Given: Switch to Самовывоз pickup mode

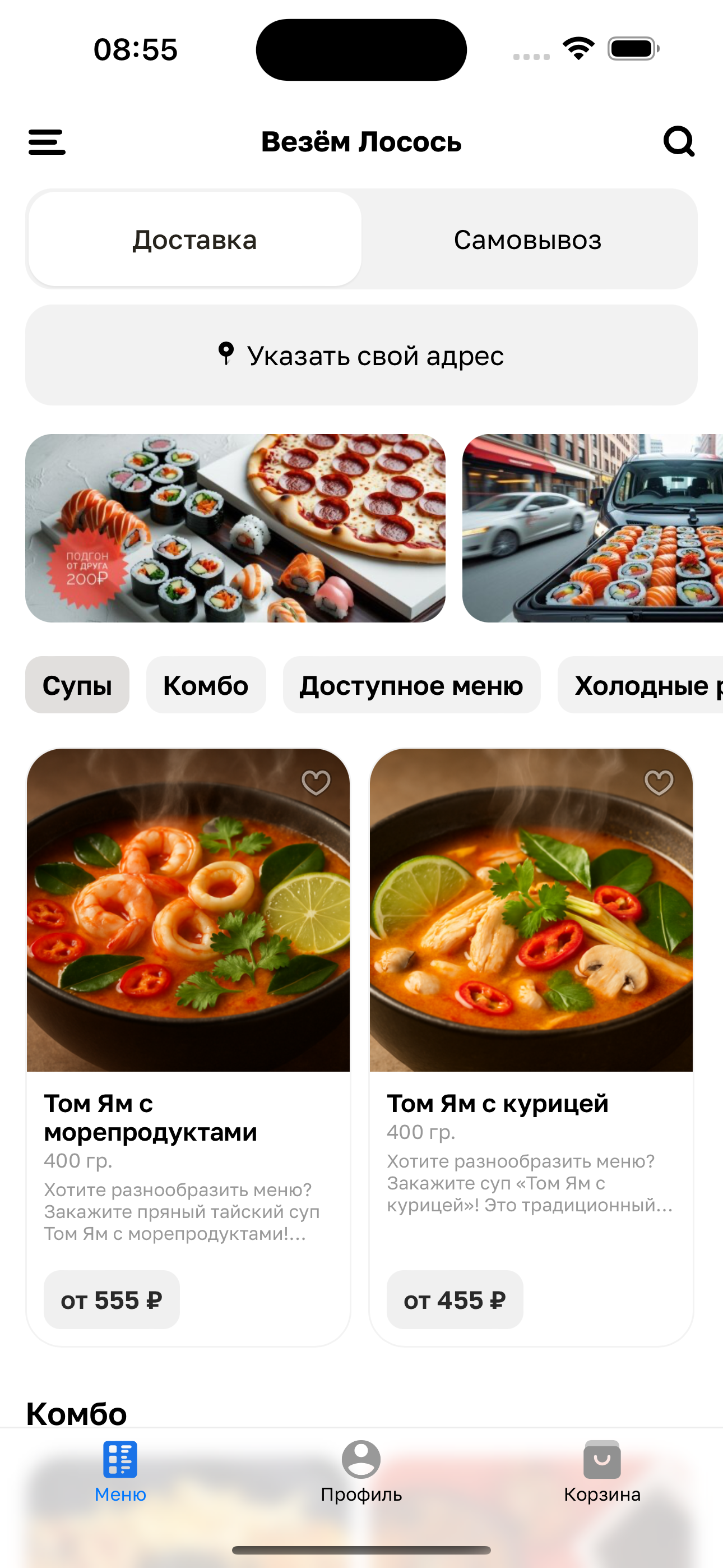Looking at the screenshot, I should pos(527,239).
